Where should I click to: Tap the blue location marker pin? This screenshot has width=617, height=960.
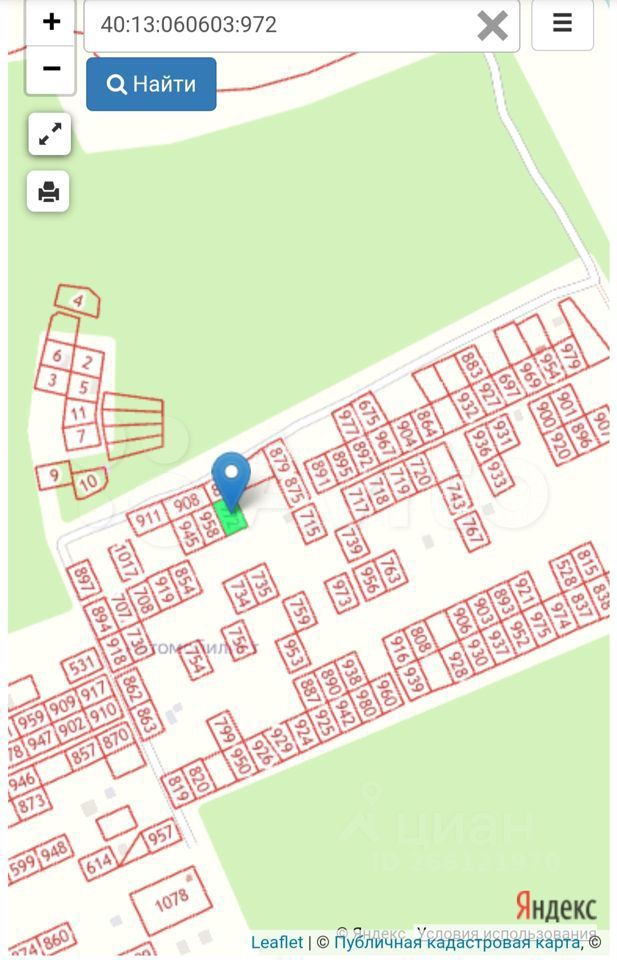click(x=231, y=477)
